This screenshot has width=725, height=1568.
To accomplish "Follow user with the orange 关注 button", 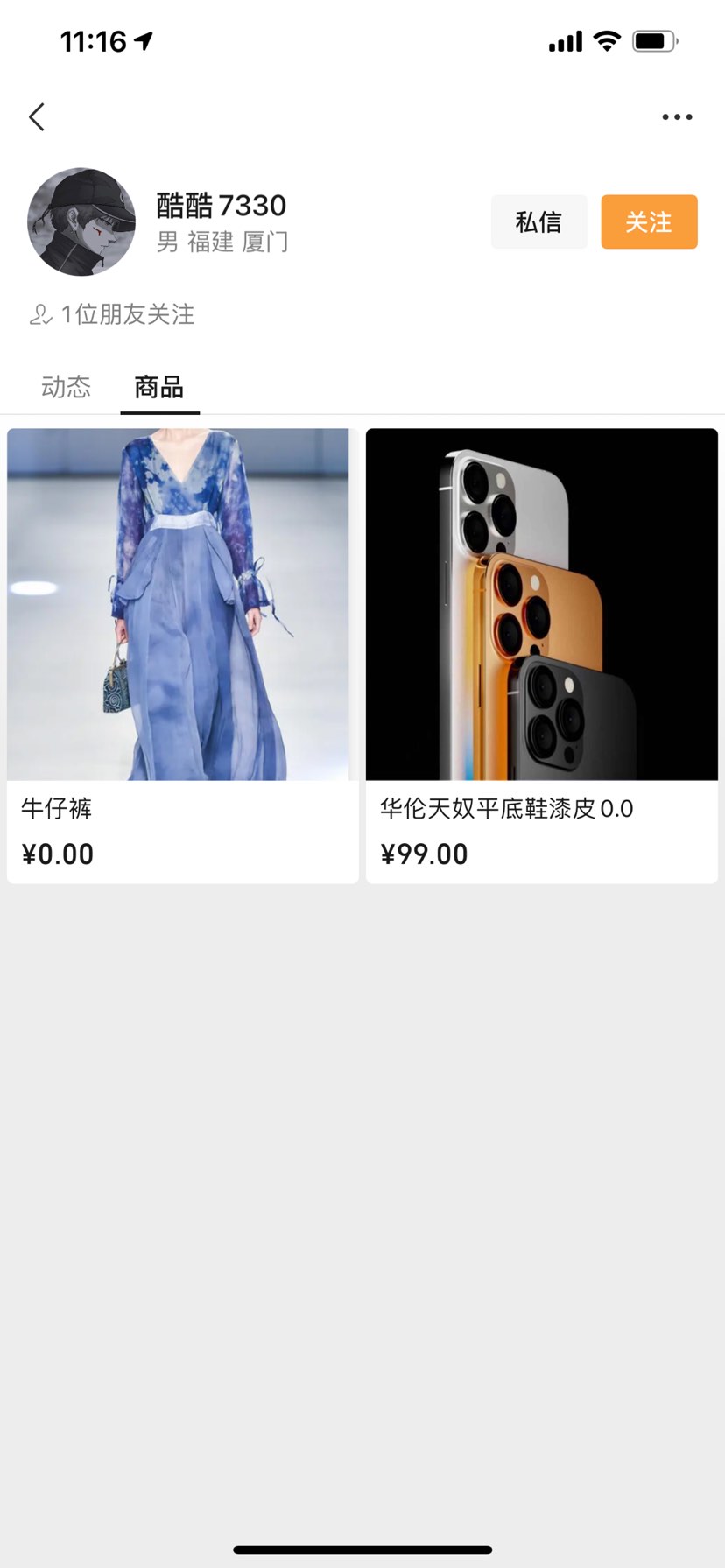I will tap(649, 222).
